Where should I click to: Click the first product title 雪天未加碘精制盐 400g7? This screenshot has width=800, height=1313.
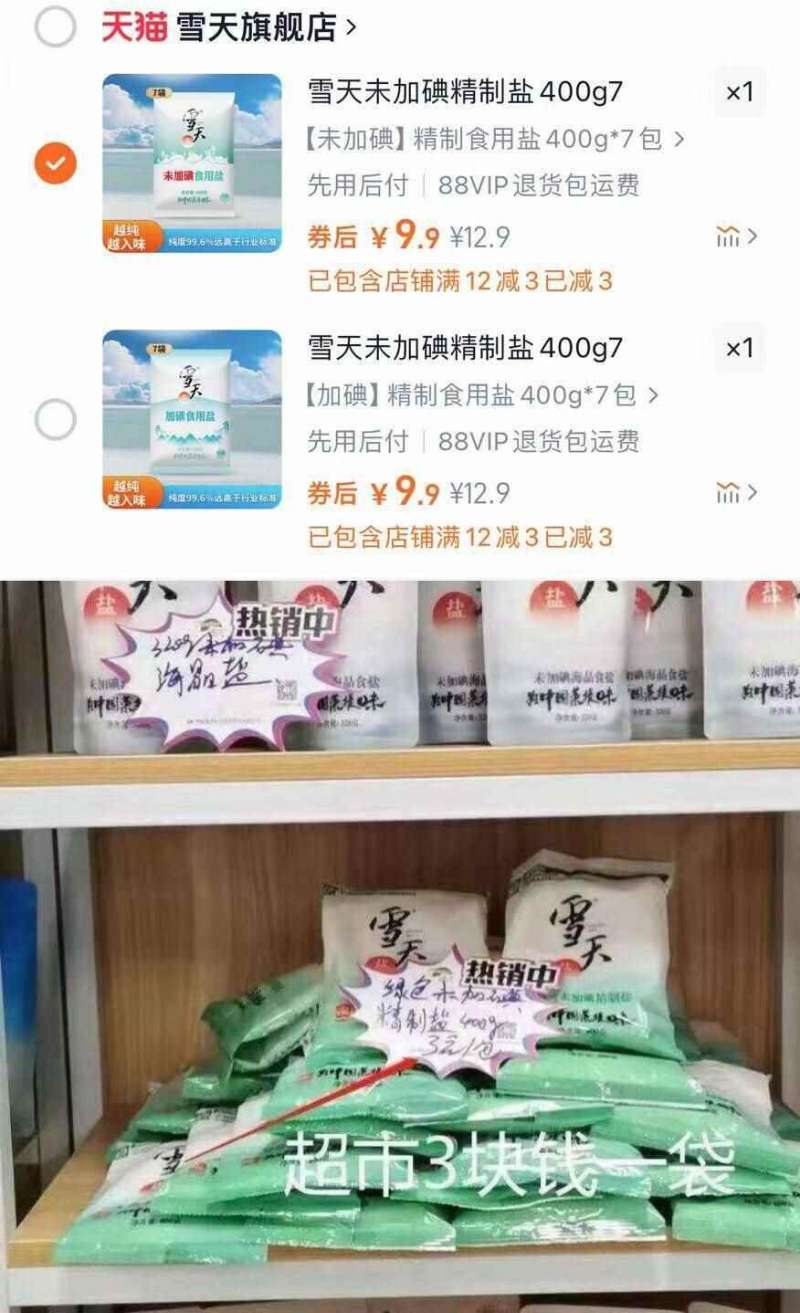click(x=463, y=93)
